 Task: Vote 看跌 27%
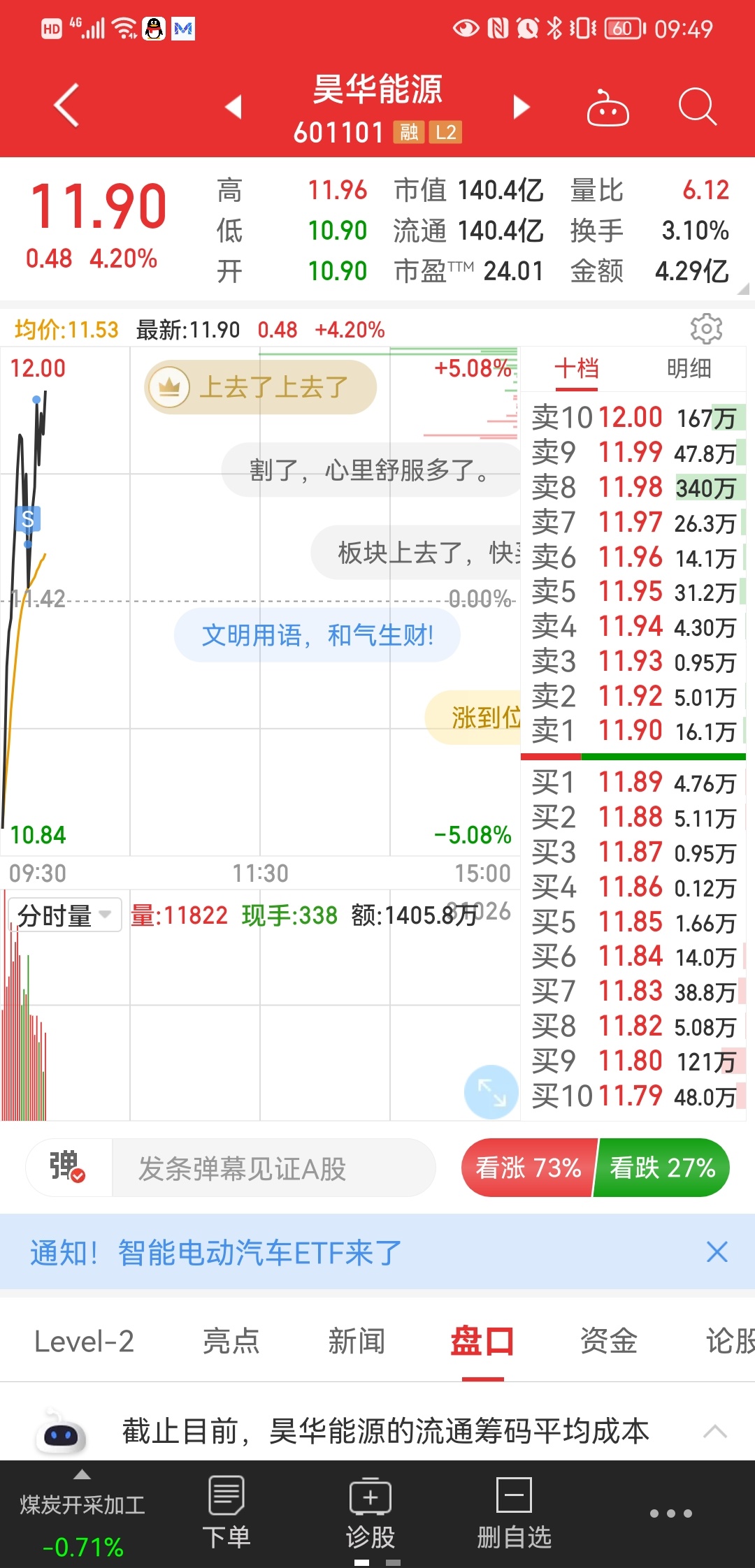click(x=662, y=1168)
